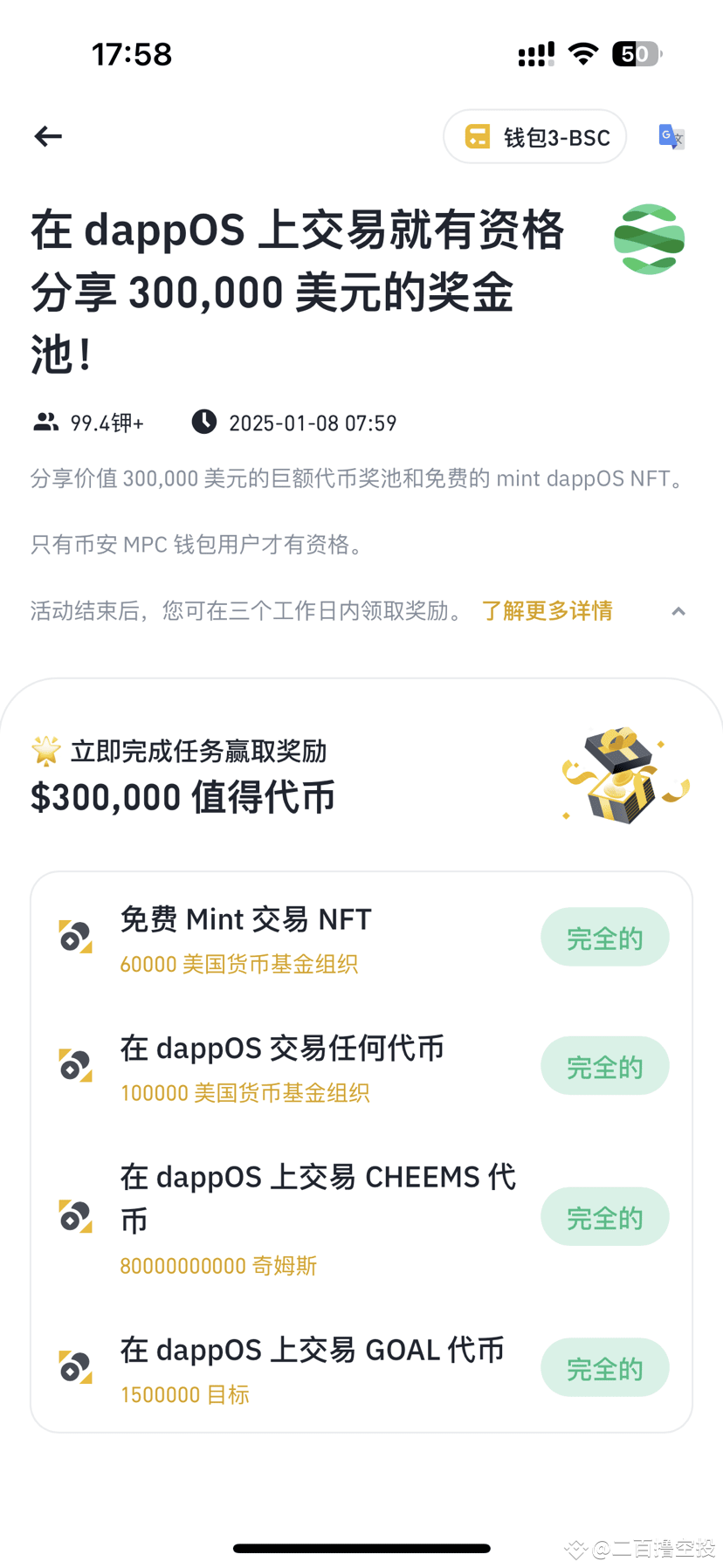Click 完全的 for the GOAL trading task

click(x=605, y=1367)
